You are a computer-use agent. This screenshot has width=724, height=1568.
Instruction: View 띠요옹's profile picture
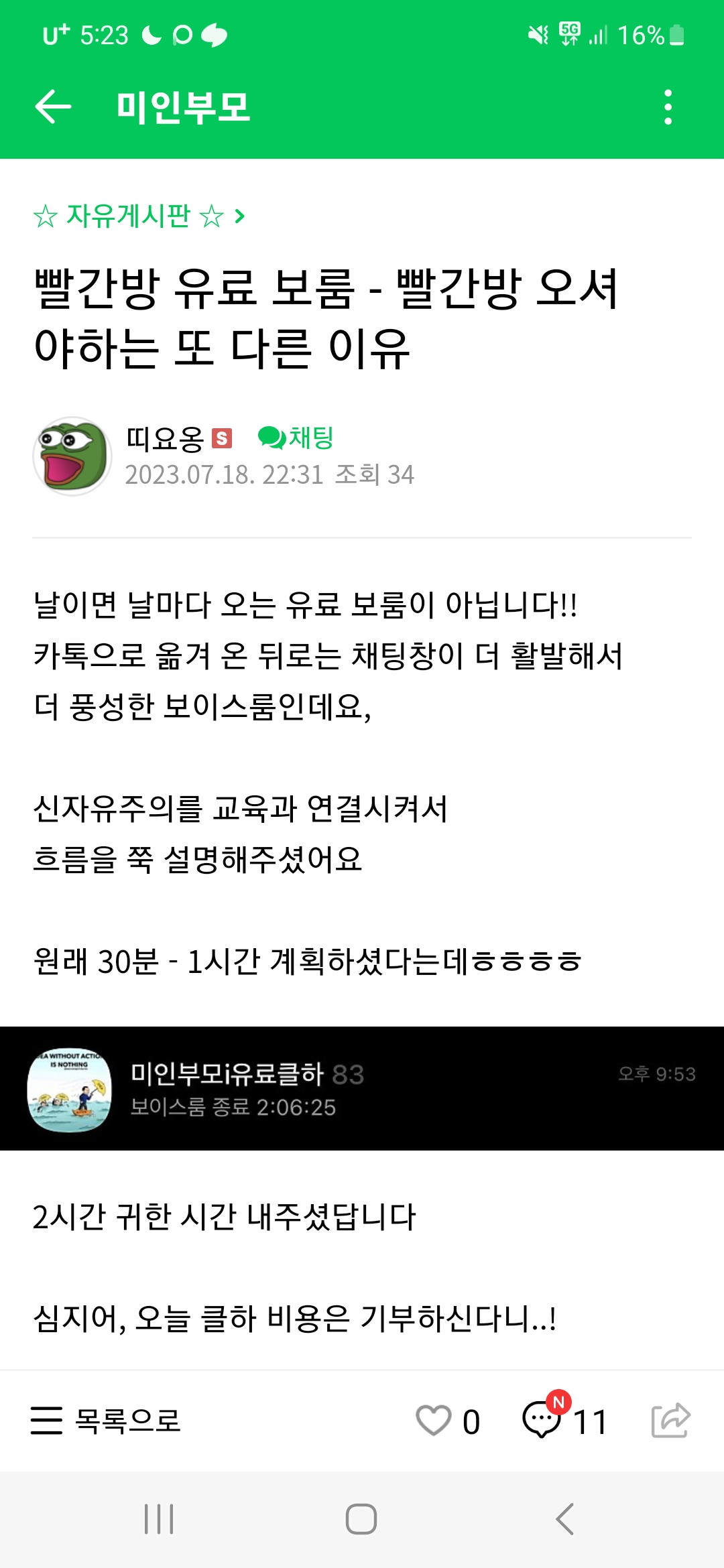[72, 456]
